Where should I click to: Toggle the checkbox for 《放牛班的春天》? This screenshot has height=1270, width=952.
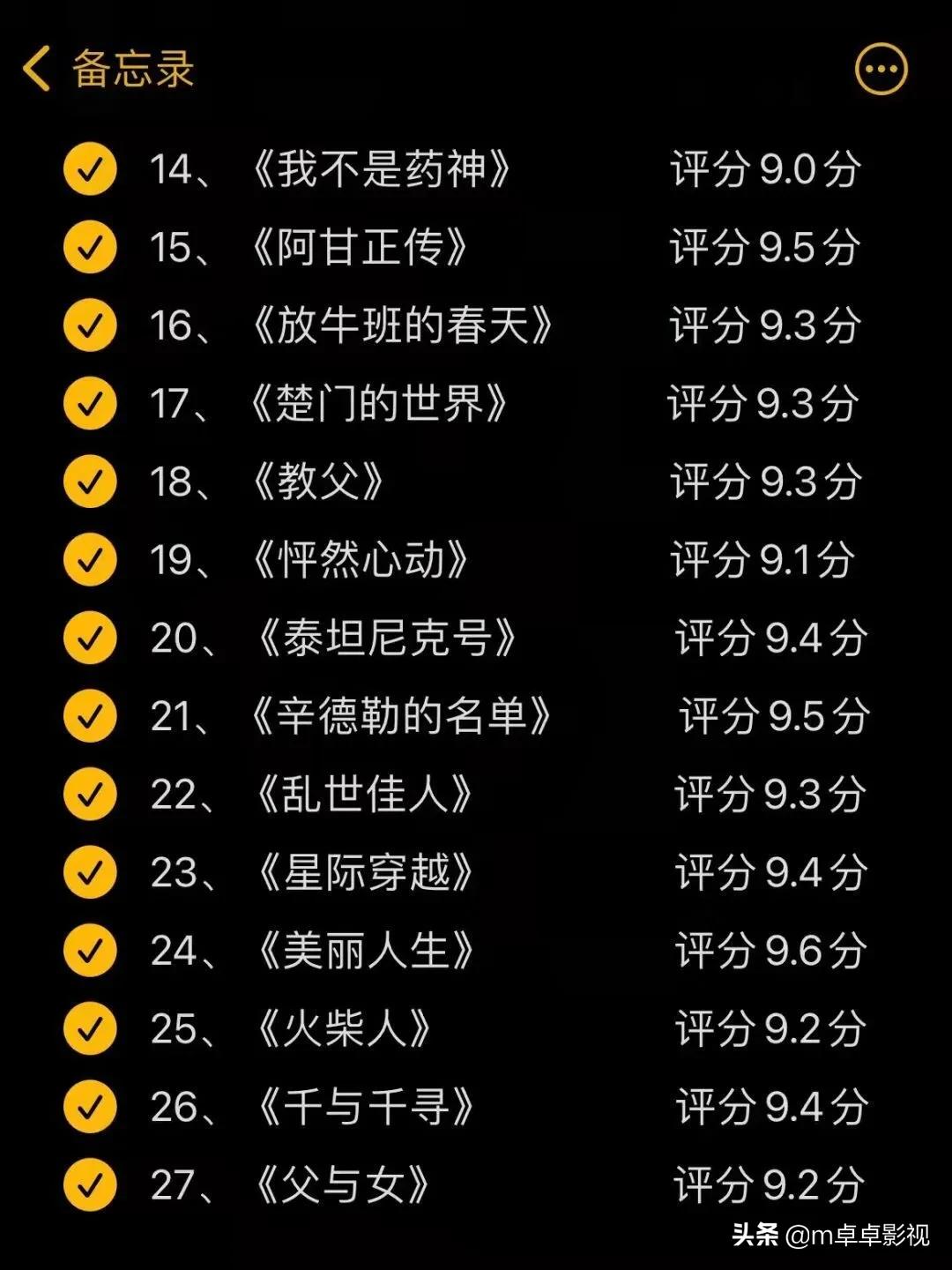[90, 325]
